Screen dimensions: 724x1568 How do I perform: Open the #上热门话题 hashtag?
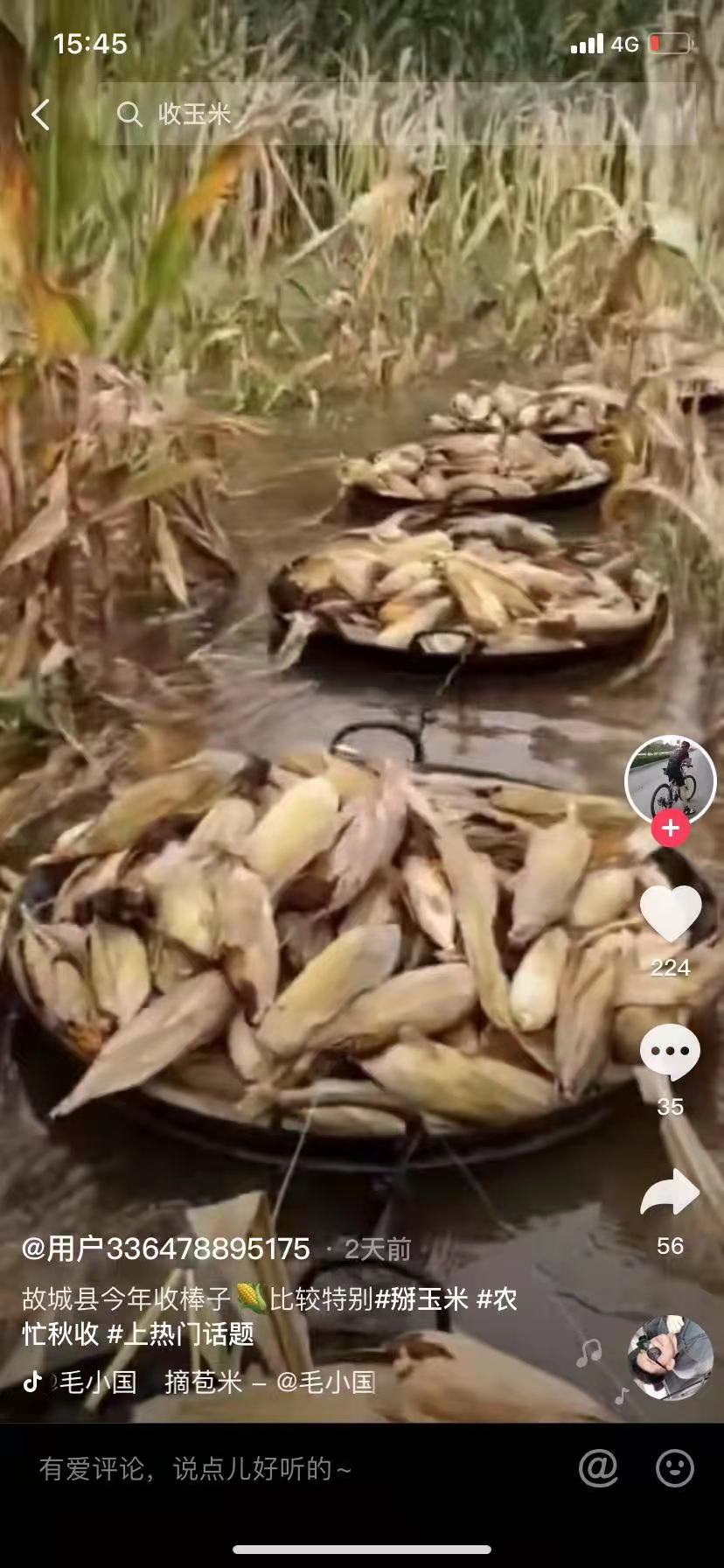coord(180,1333)
